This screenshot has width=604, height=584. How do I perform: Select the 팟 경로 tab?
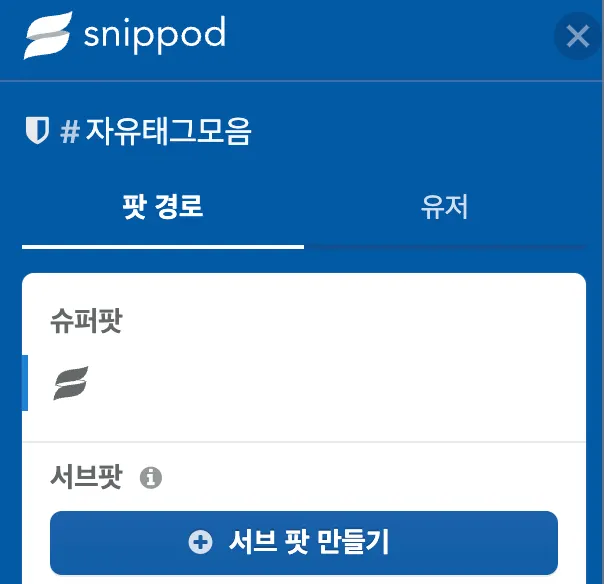(x=163, y=208)
